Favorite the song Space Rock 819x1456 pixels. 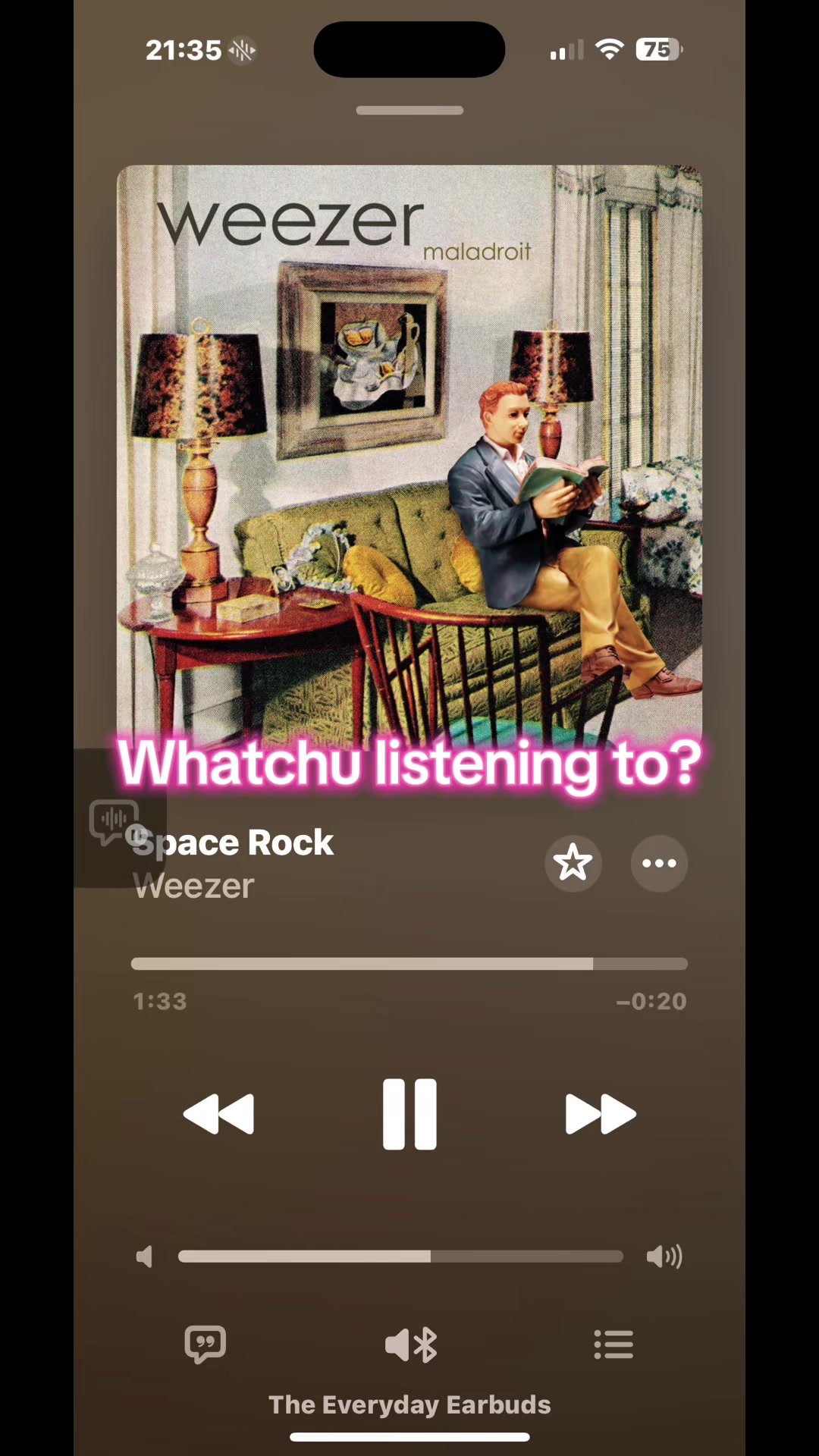pyautogui.click(x=573, y=863)
